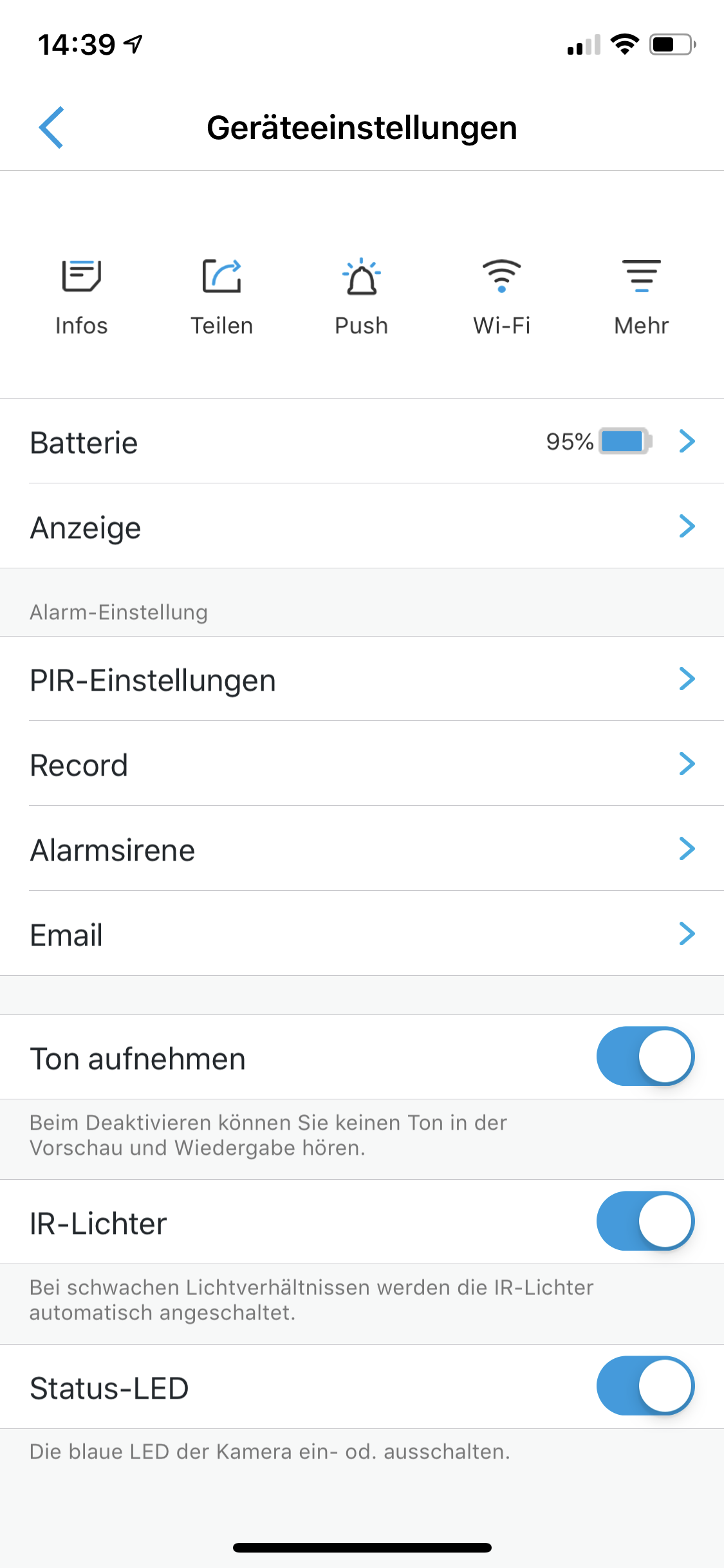The height and width of the screenshot is (1568, 724).
Task: Open Anzeige settings
Action: coord(362,527)
